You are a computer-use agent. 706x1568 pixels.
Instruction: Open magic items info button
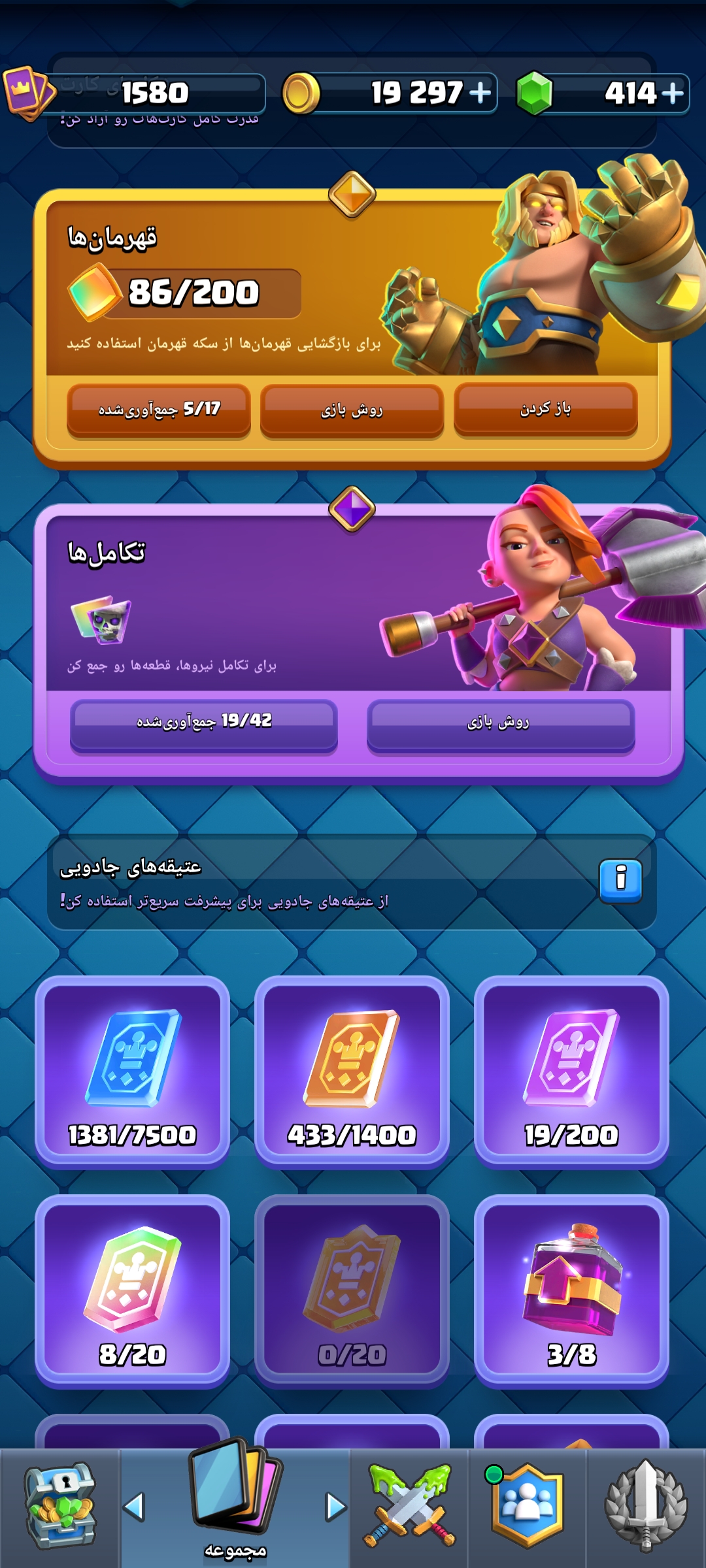pyautogui.click(x=620, y=880)
